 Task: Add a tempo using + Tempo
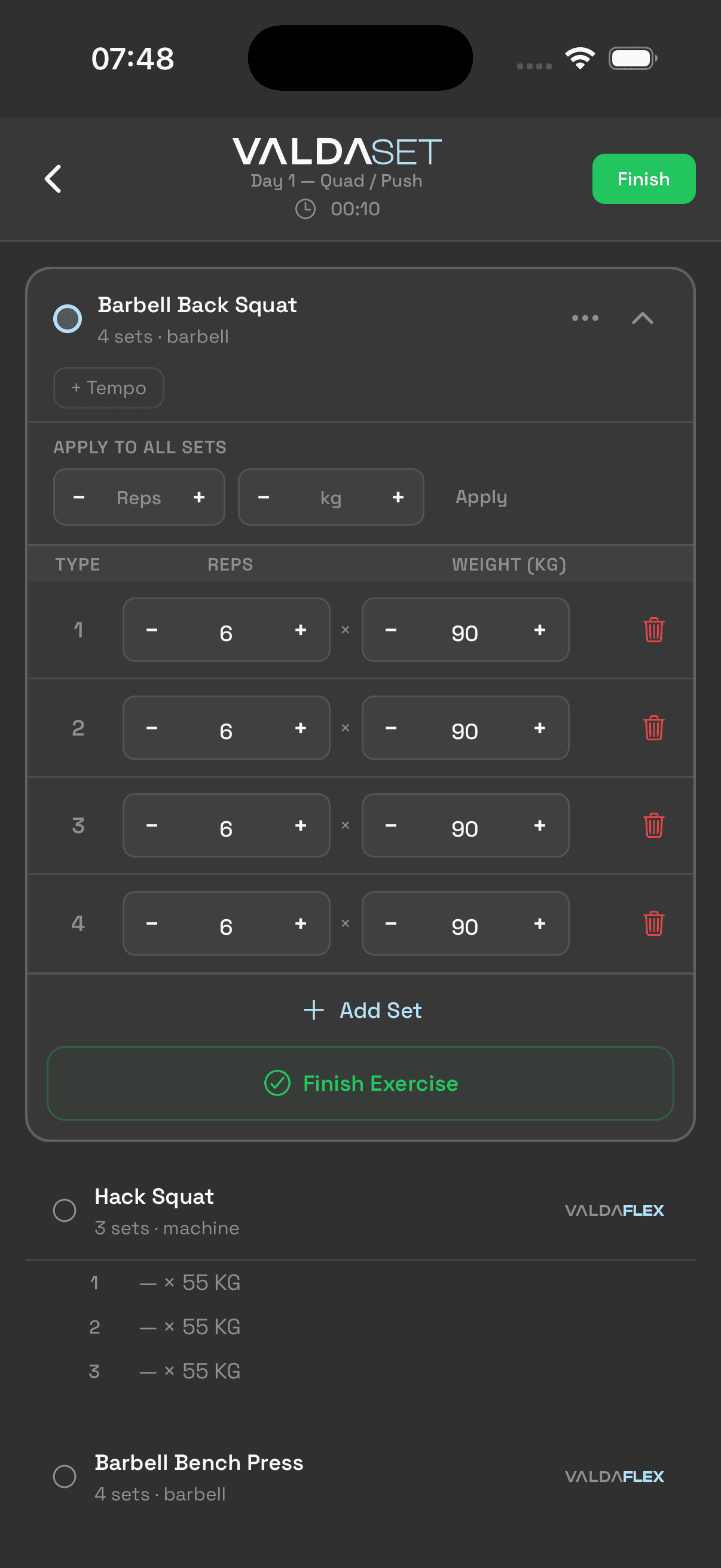pyautogui.click(x=108, y=387)
